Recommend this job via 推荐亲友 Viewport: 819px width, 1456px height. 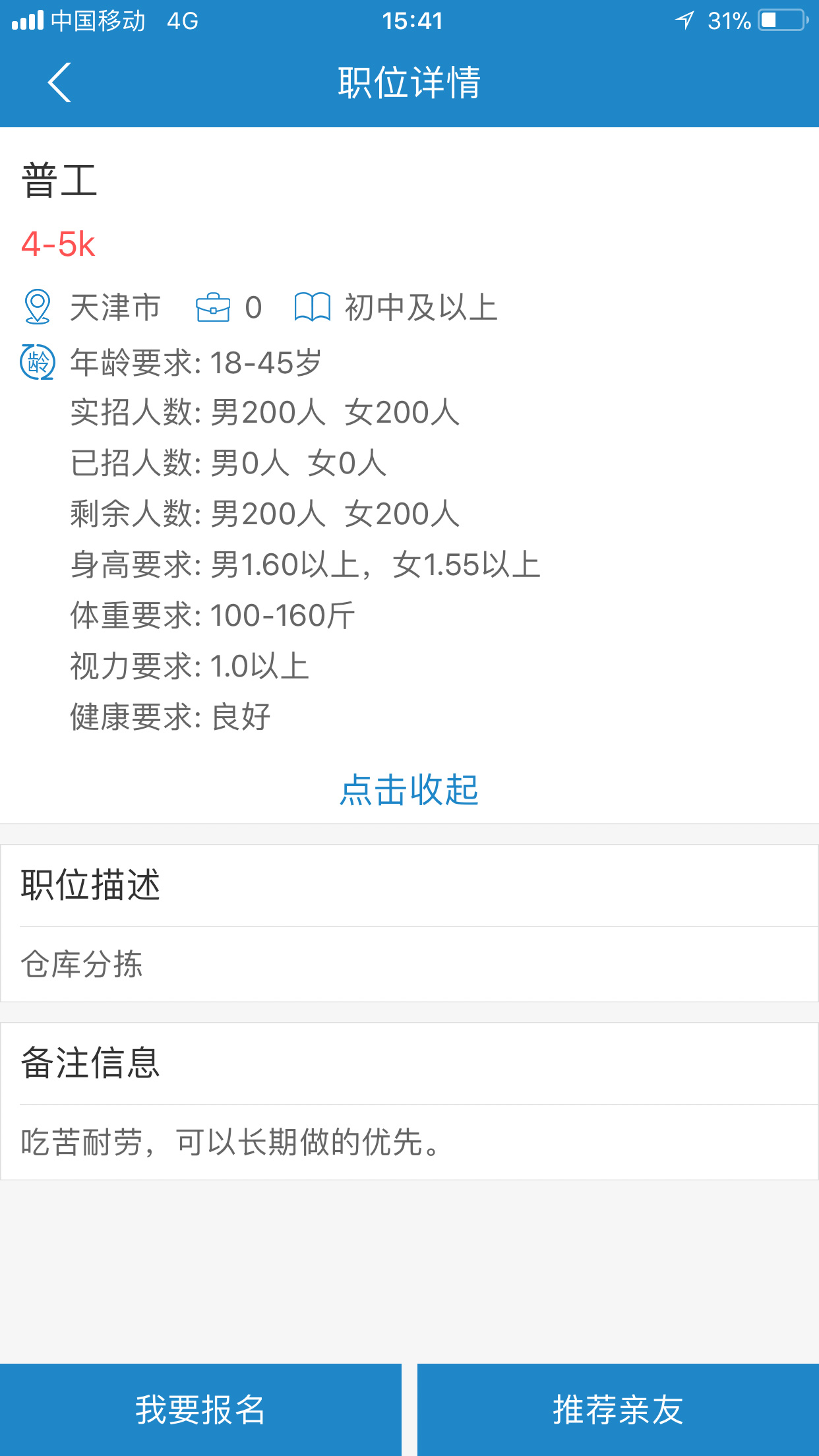[618, 1409]
